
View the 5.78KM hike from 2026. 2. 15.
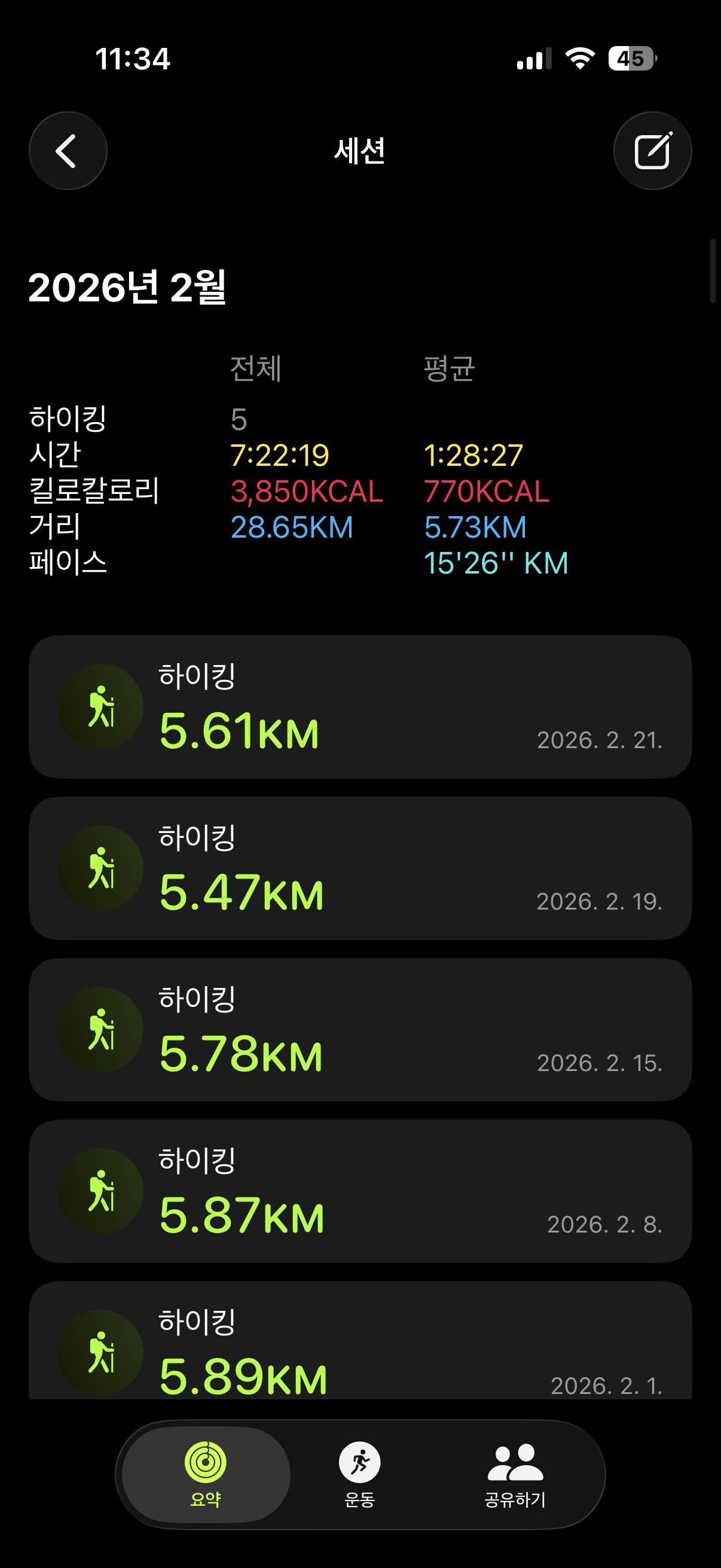[x=360, y=1029]
